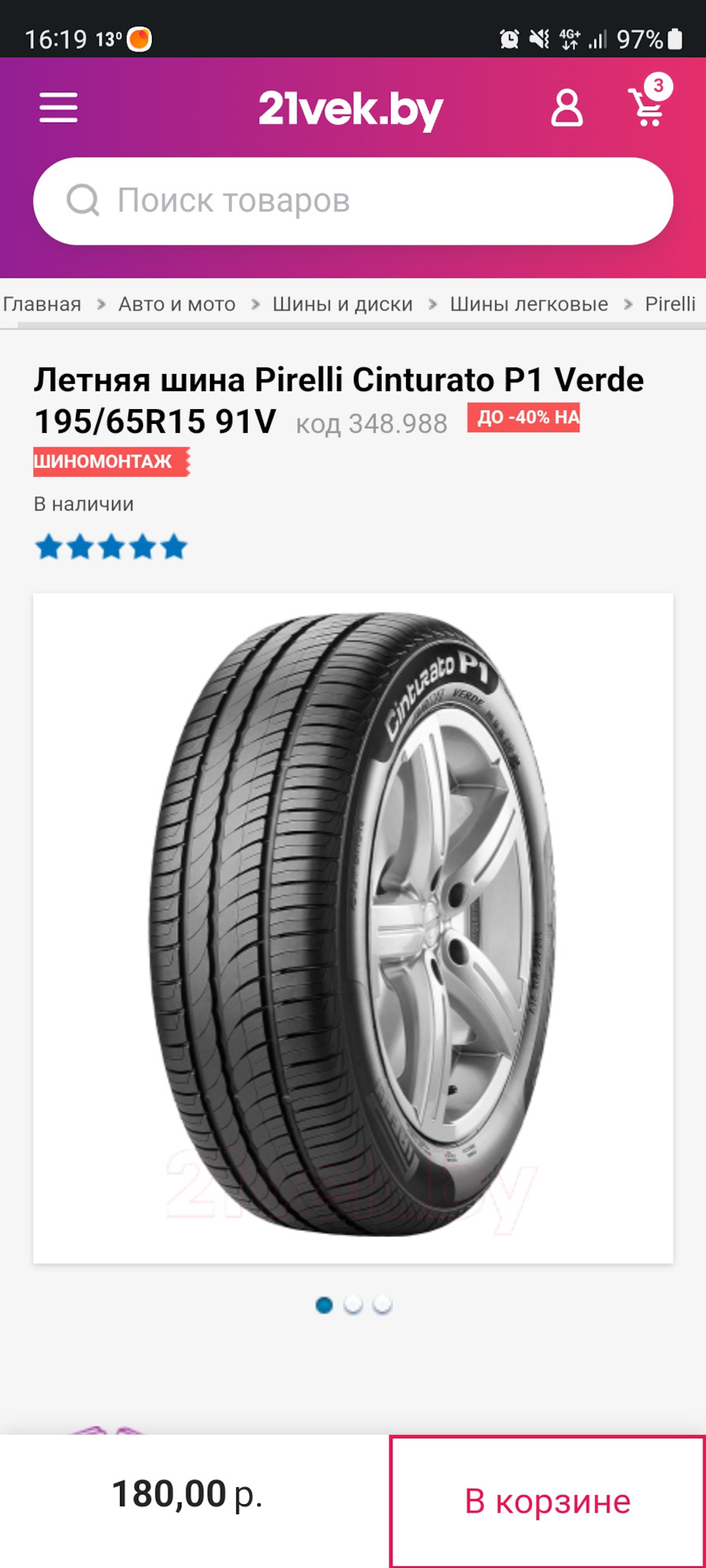Tap the В корзине button
The image size is (706, 1568).
point(547,1501)
